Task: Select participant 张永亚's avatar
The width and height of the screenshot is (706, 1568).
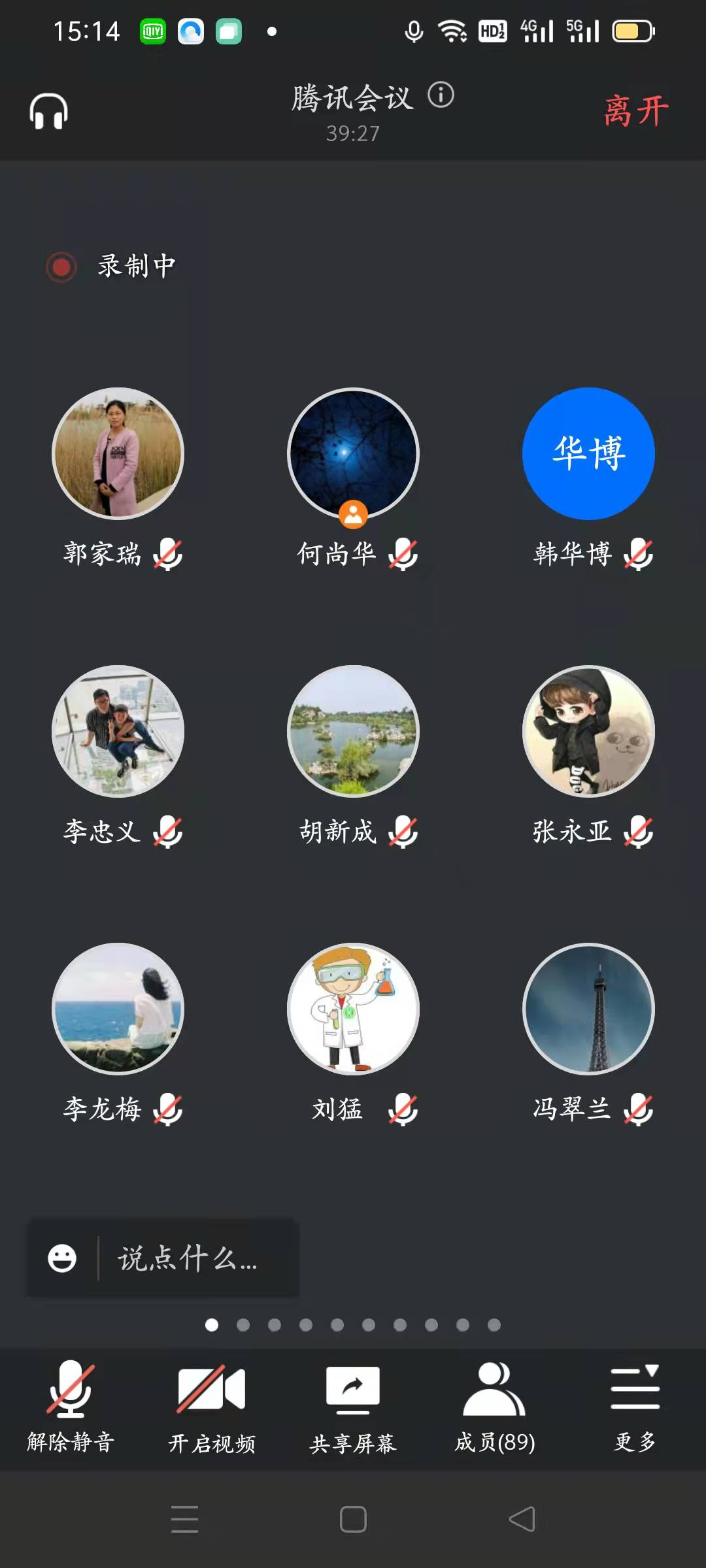Action: point(588,731)
